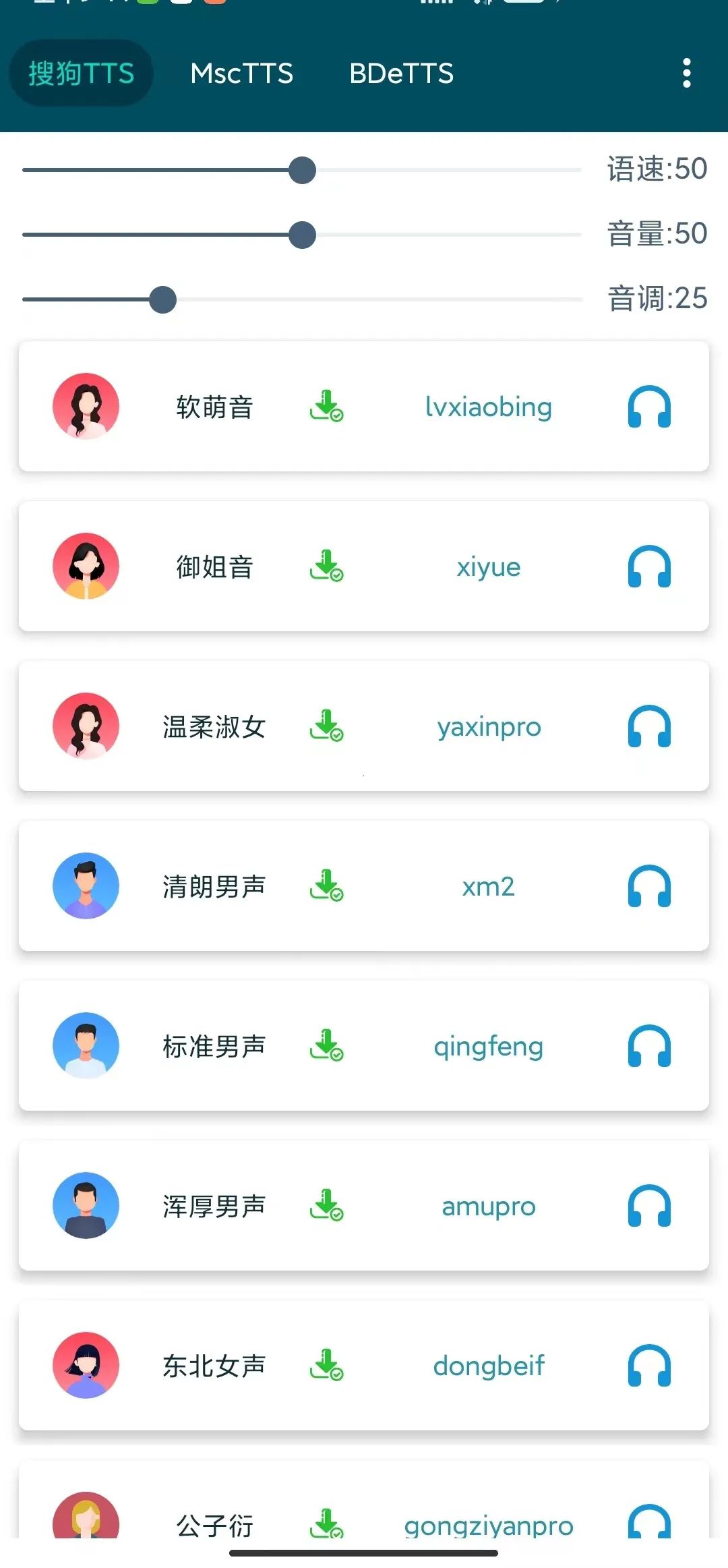Tap the 音调 pitch slider track
Image resolution: width=728 pixels, height=1568 pixels.
click(302, 299)
